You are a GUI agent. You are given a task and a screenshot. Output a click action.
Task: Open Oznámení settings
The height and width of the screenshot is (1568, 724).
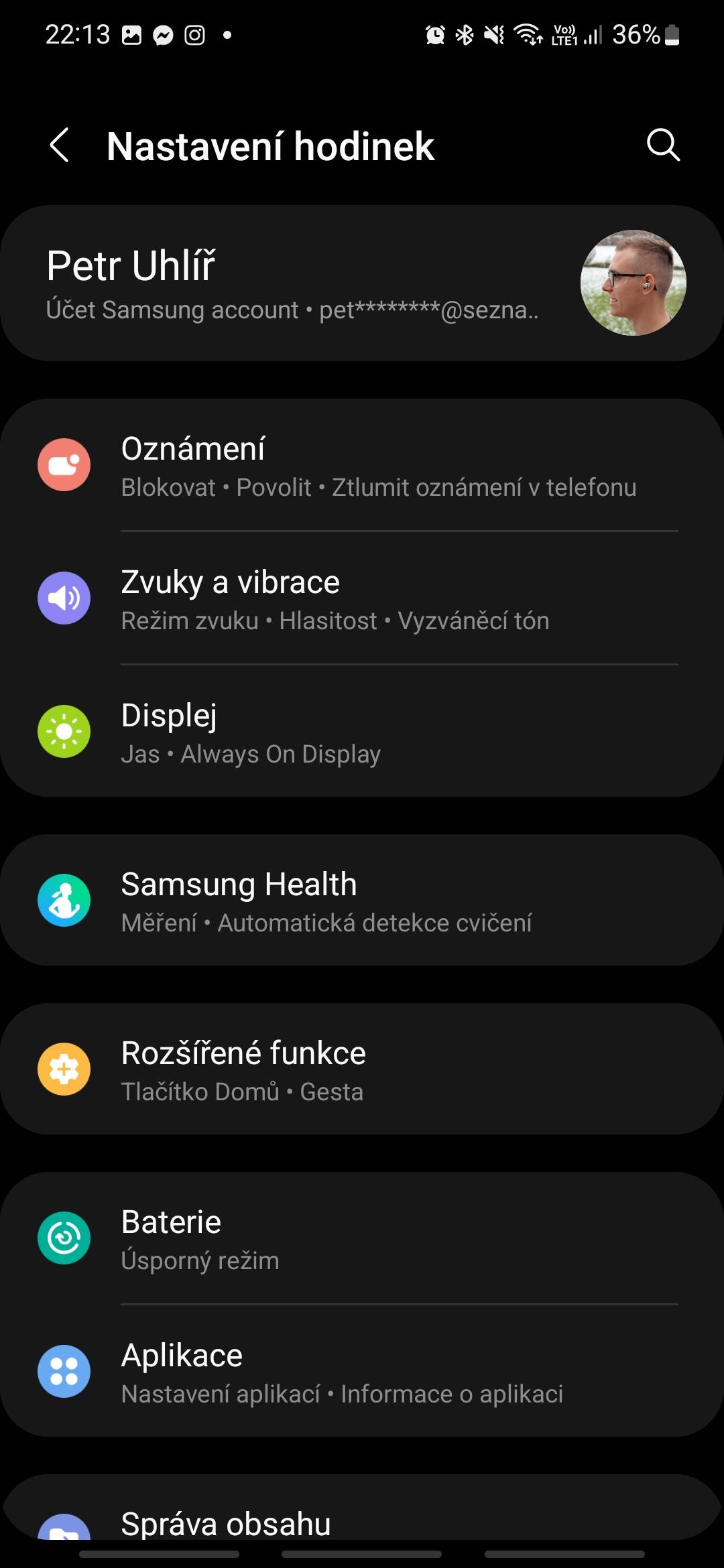point(362,466)
